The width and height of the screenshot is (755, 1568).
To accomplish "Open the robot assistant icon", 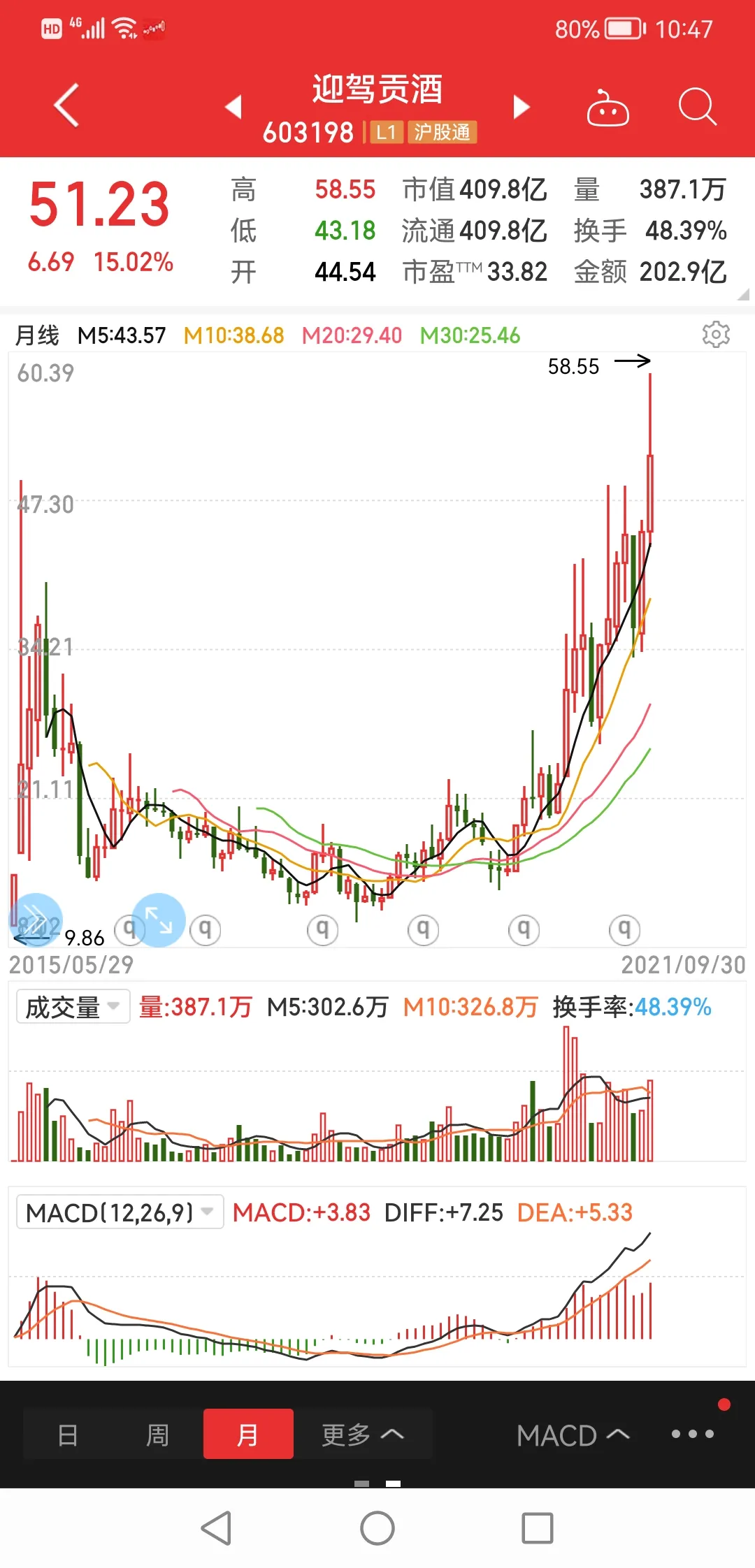I will point(607,108).
